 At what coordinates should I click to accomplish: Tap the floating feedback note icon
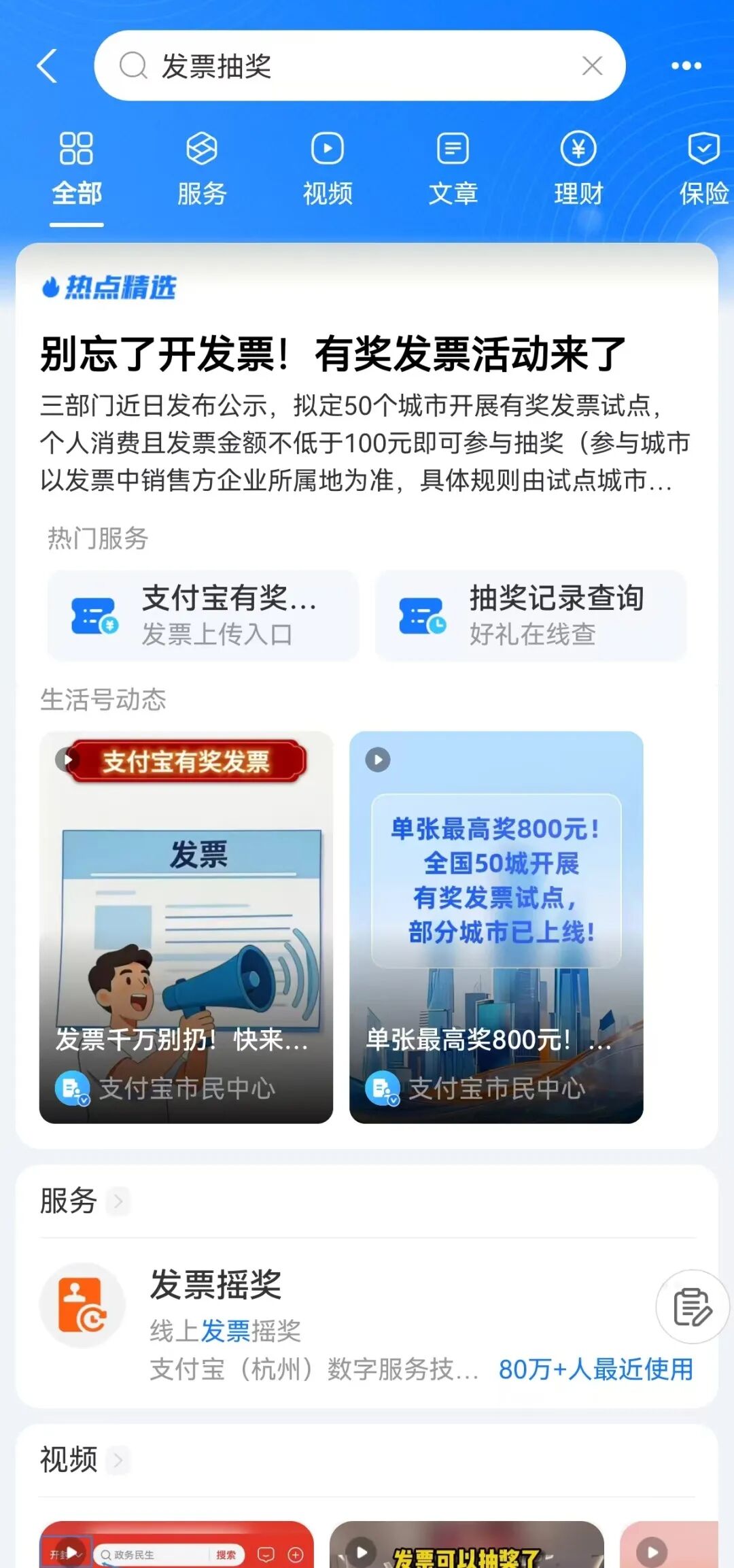pos(692,1306)
